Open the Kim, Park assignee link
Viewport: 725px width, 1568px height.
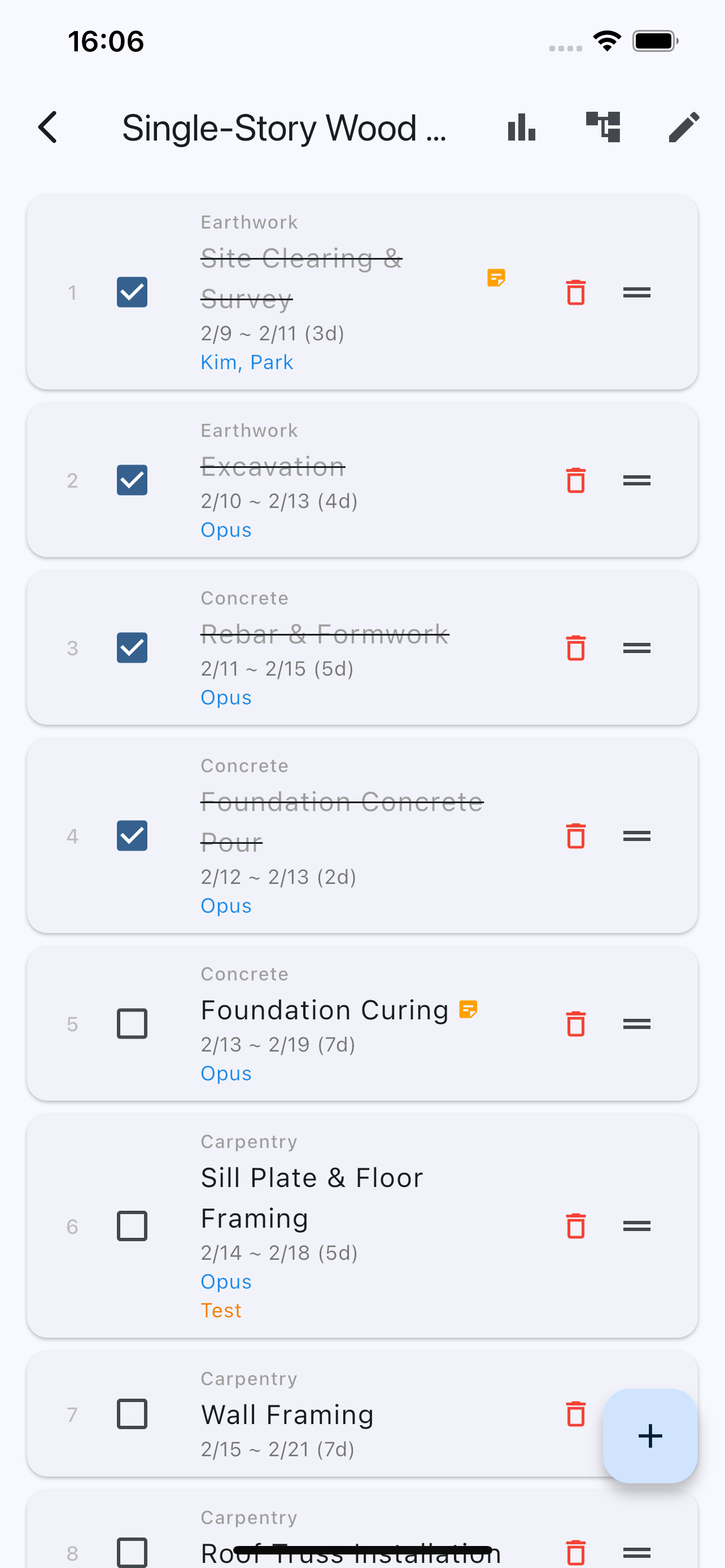[x=247, y=362]
